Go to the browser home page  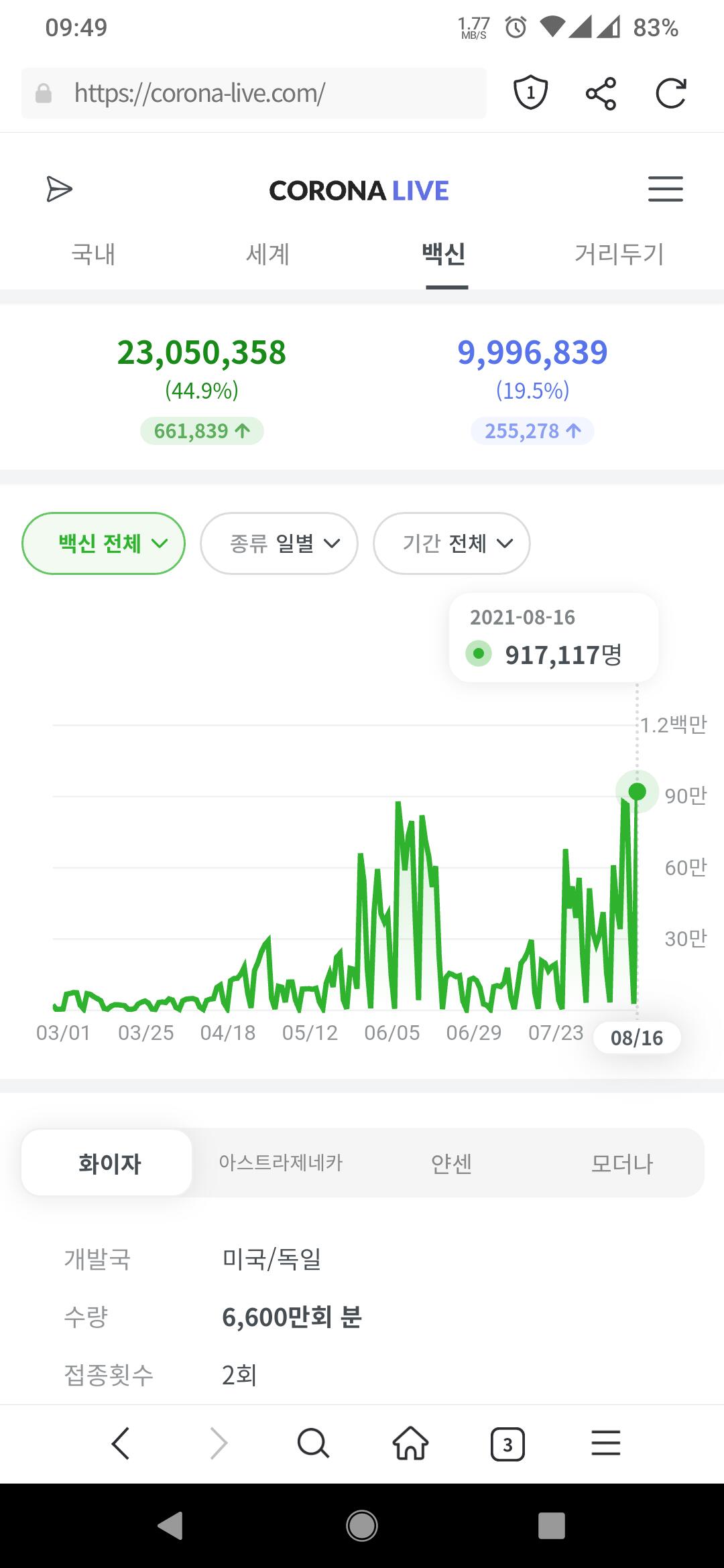click(410, 1443)
